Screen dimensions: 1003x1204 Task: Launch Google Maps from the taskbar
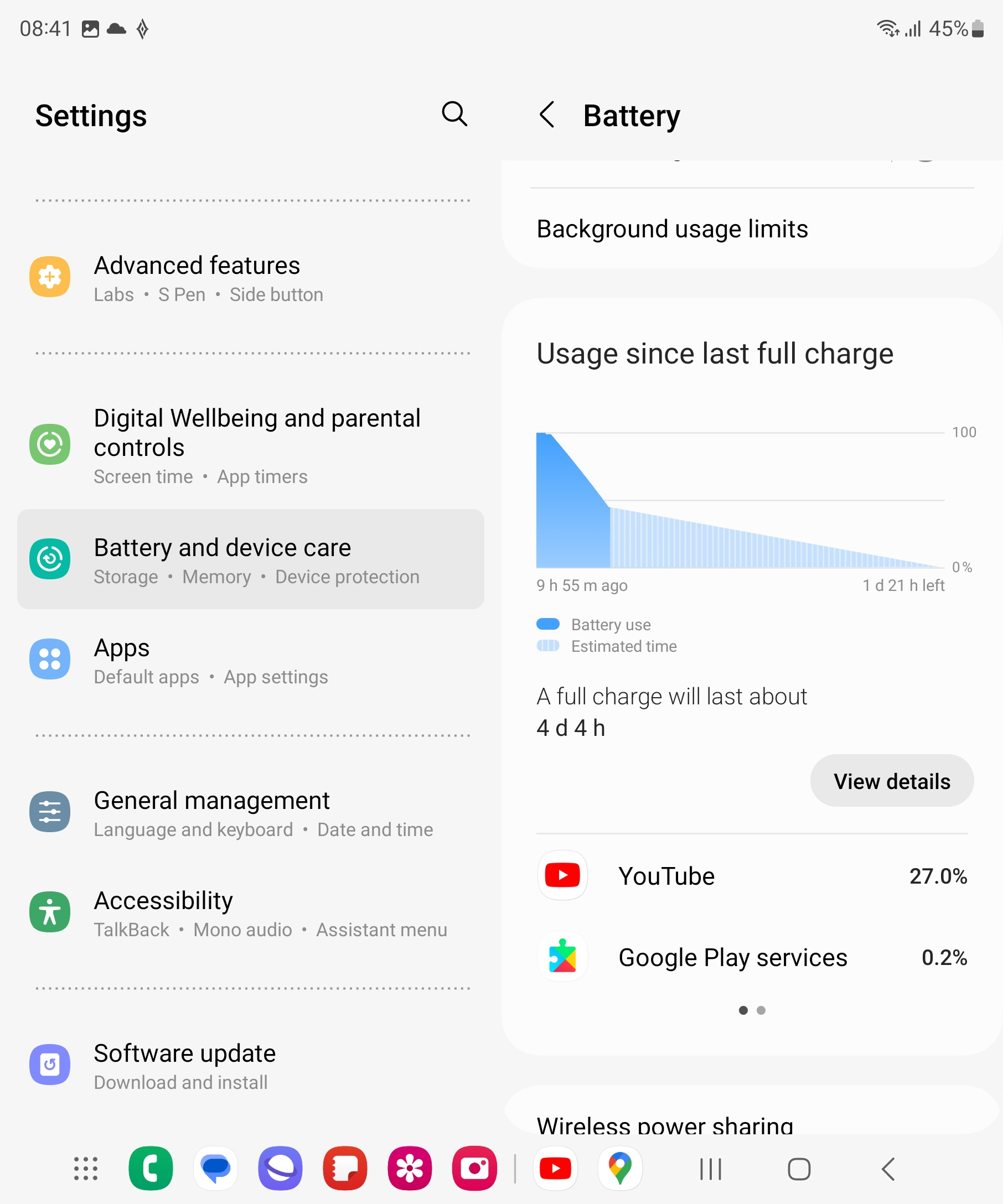click(619, 1169)
